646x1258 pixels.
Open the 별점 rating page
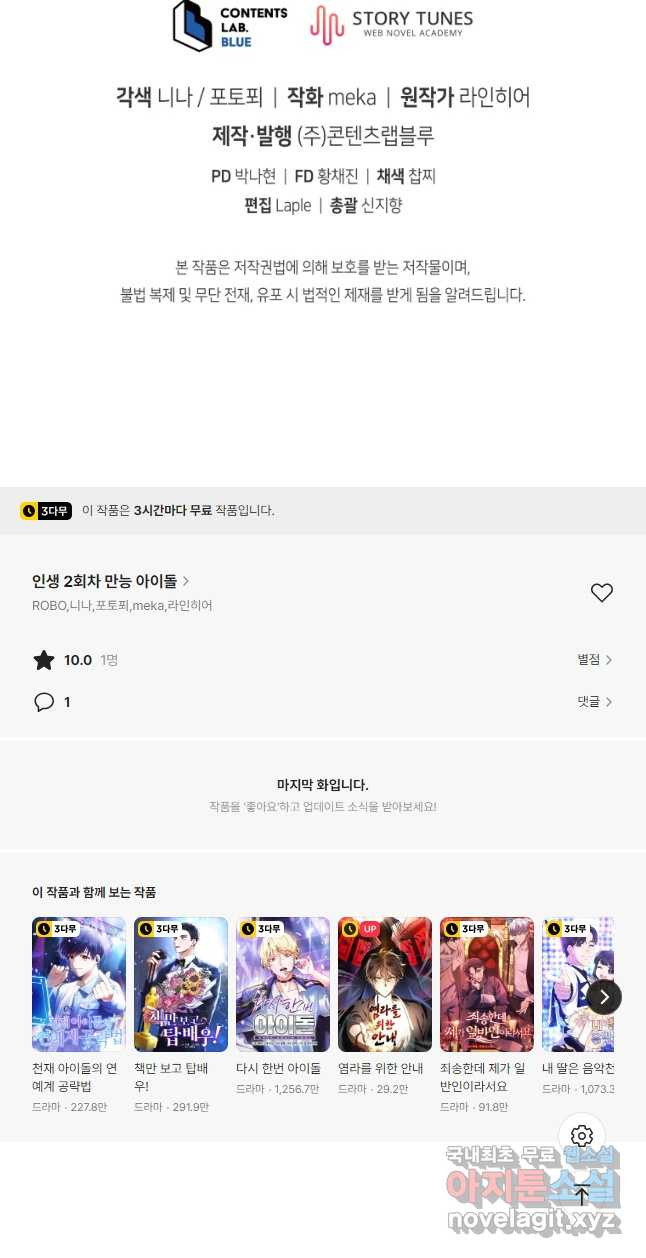pos(595,660)
